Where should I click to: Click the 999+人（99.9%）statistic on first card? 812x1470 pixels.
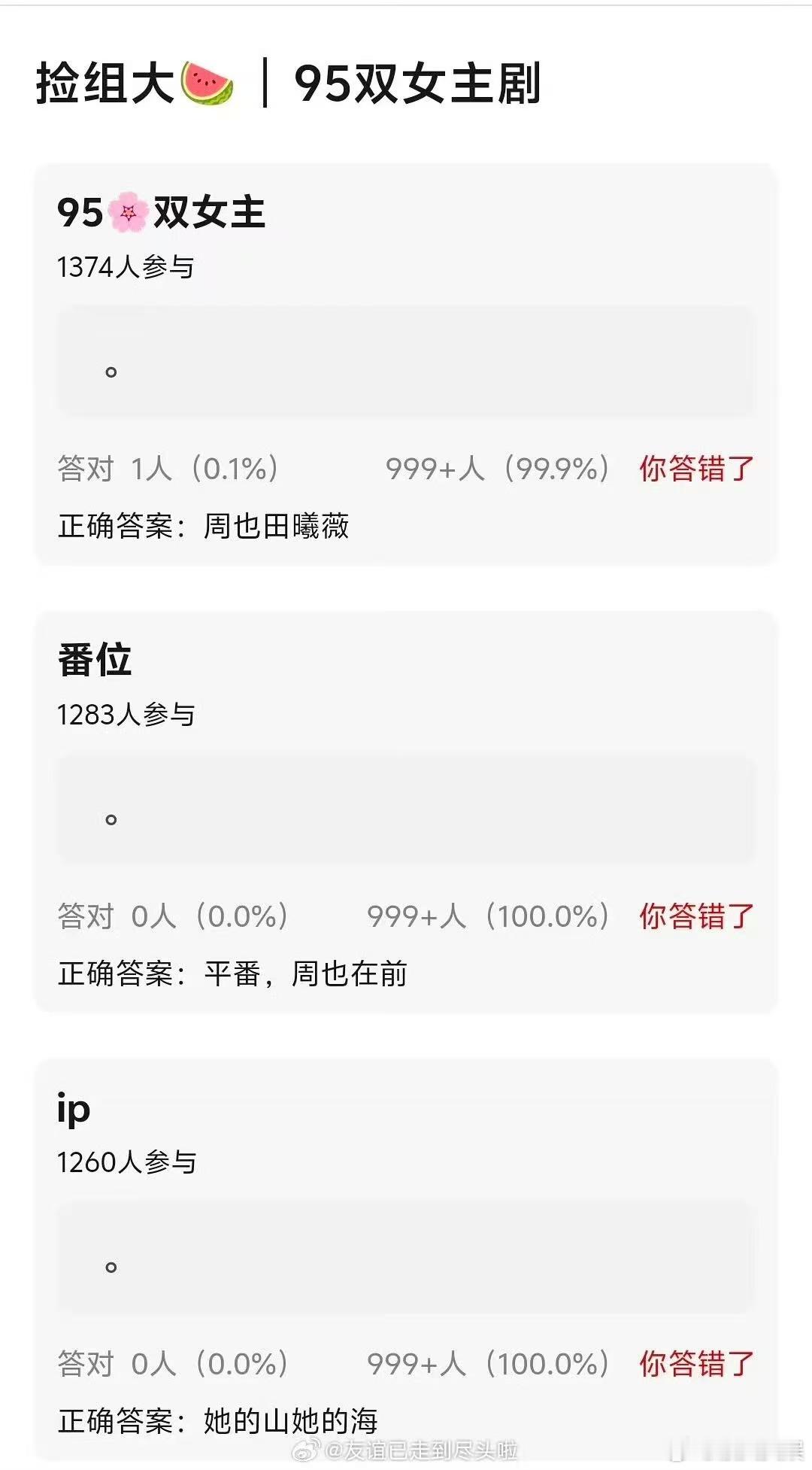tap(496, 468)
